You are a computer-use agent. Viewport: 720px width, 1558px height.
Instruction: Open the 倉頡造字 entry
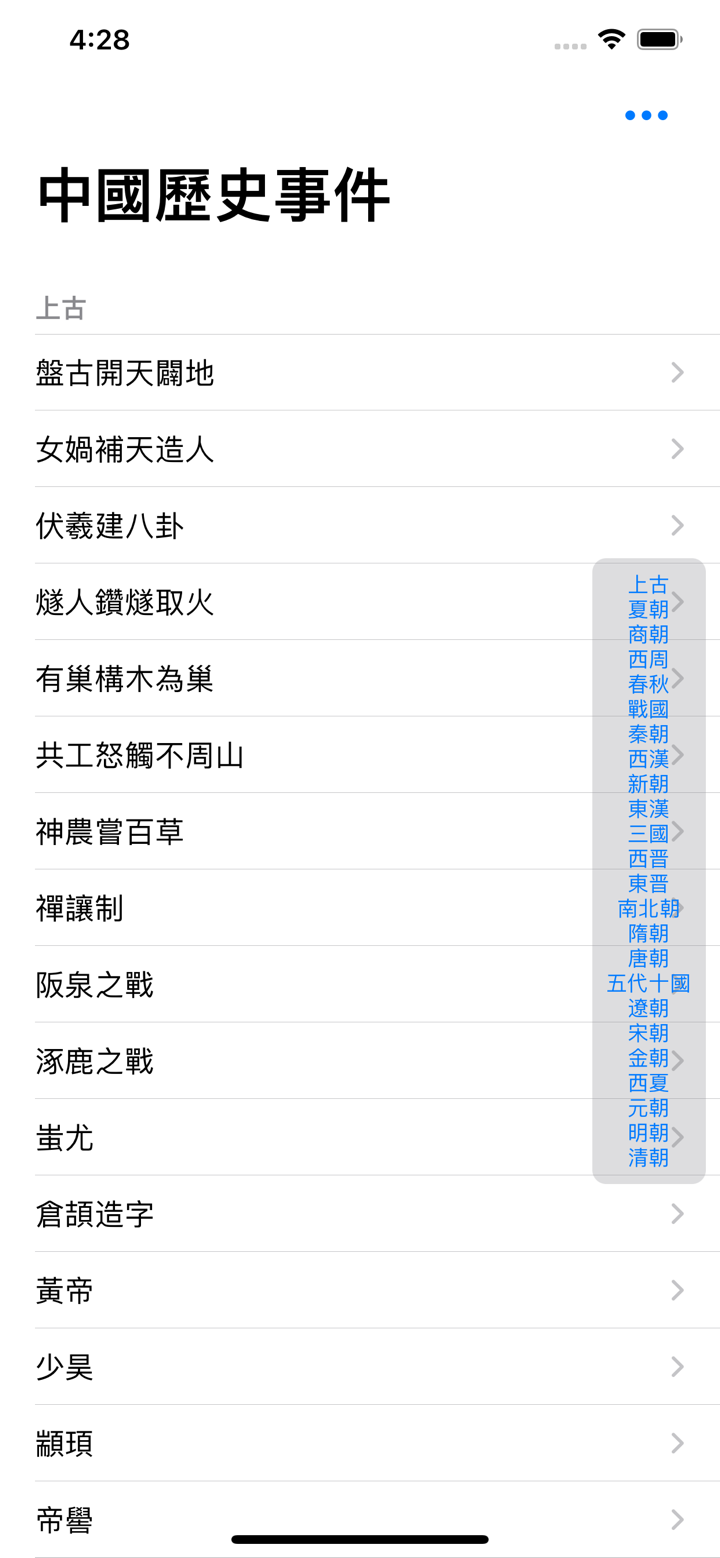pyautogui.click(x=300, y=1214)
